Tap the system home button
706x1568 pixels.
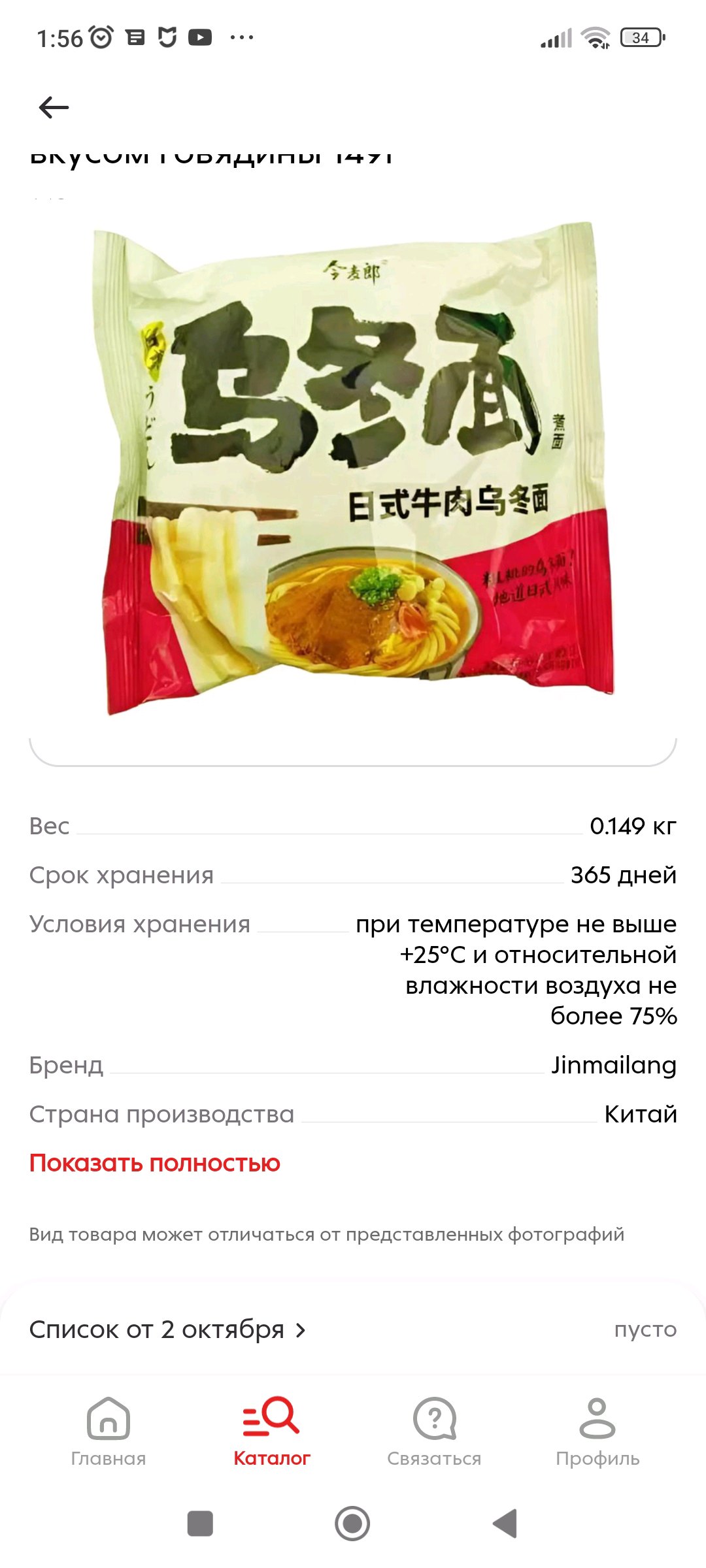352,1524
